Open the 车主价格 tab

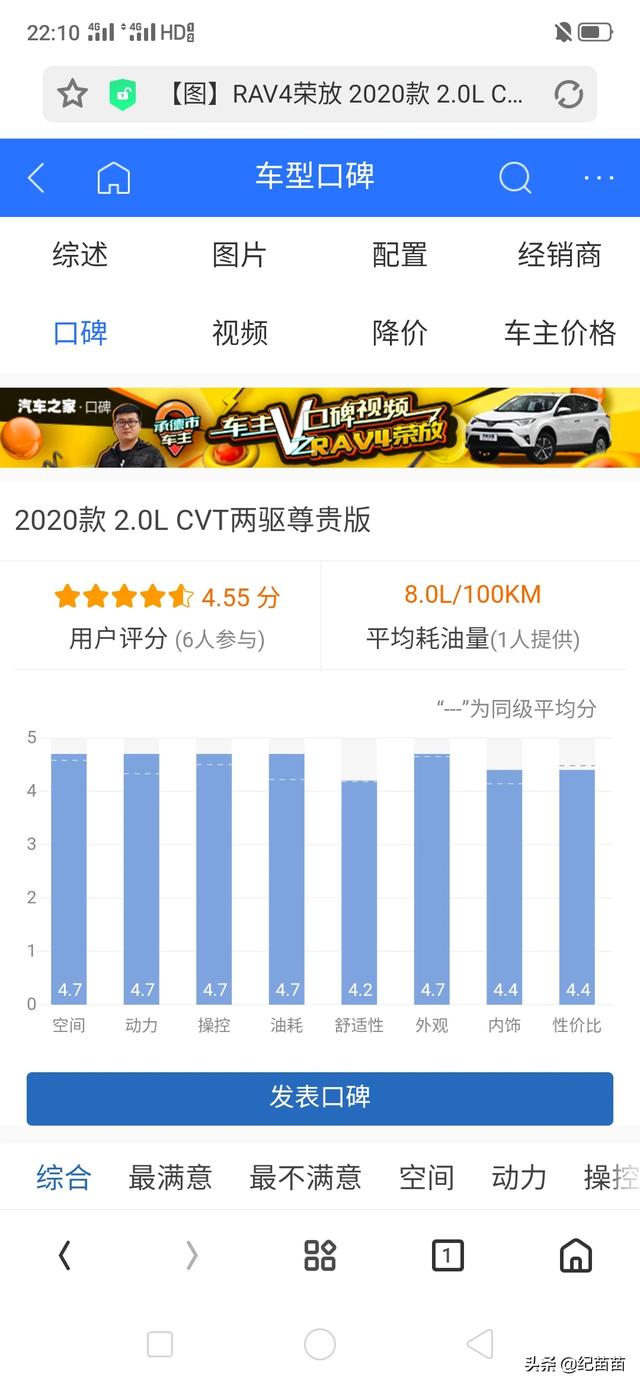[x=560, y=333]
